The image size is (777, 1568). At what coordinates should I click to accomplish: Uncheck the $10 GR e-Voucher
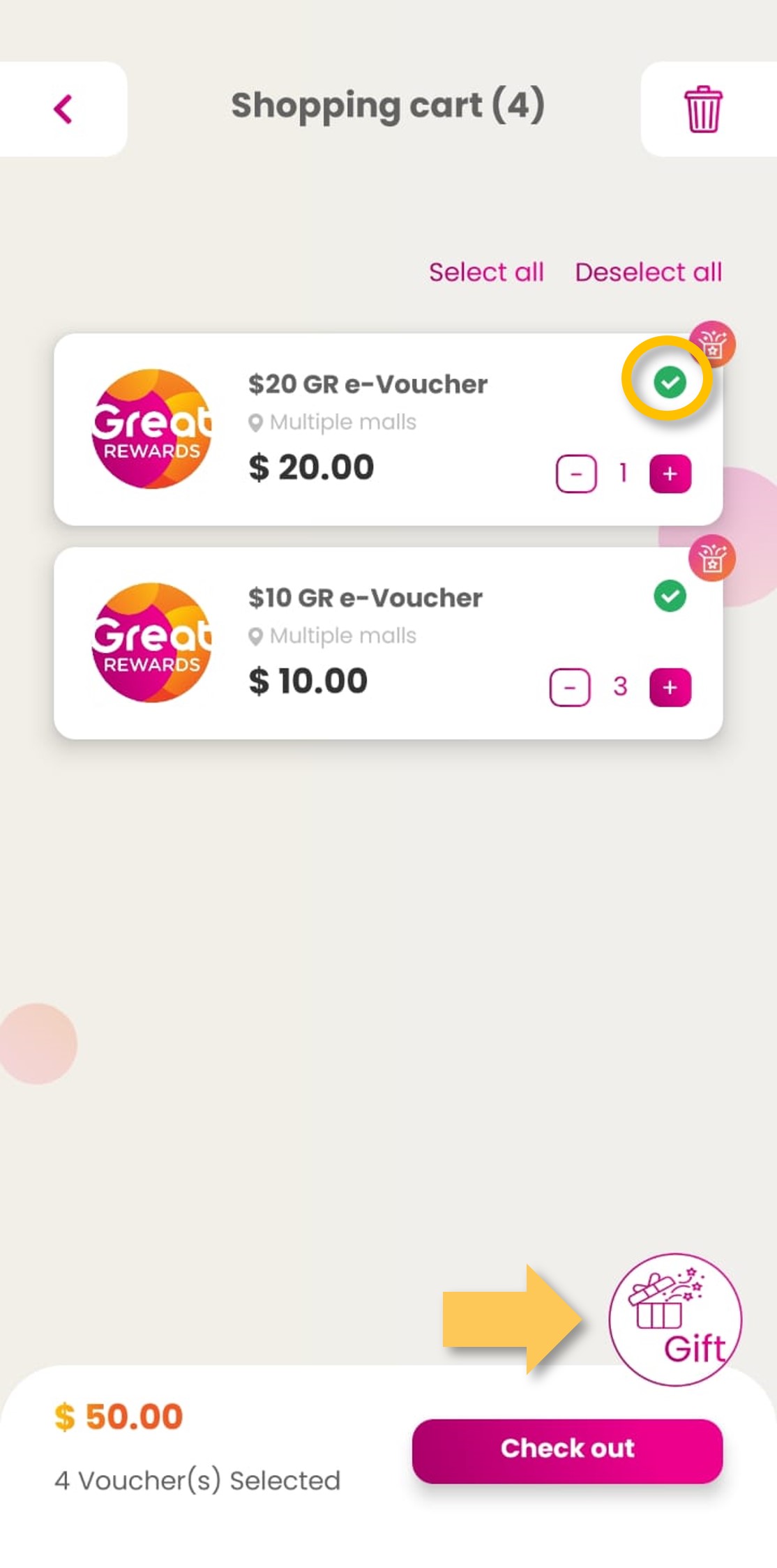(670, 596)
